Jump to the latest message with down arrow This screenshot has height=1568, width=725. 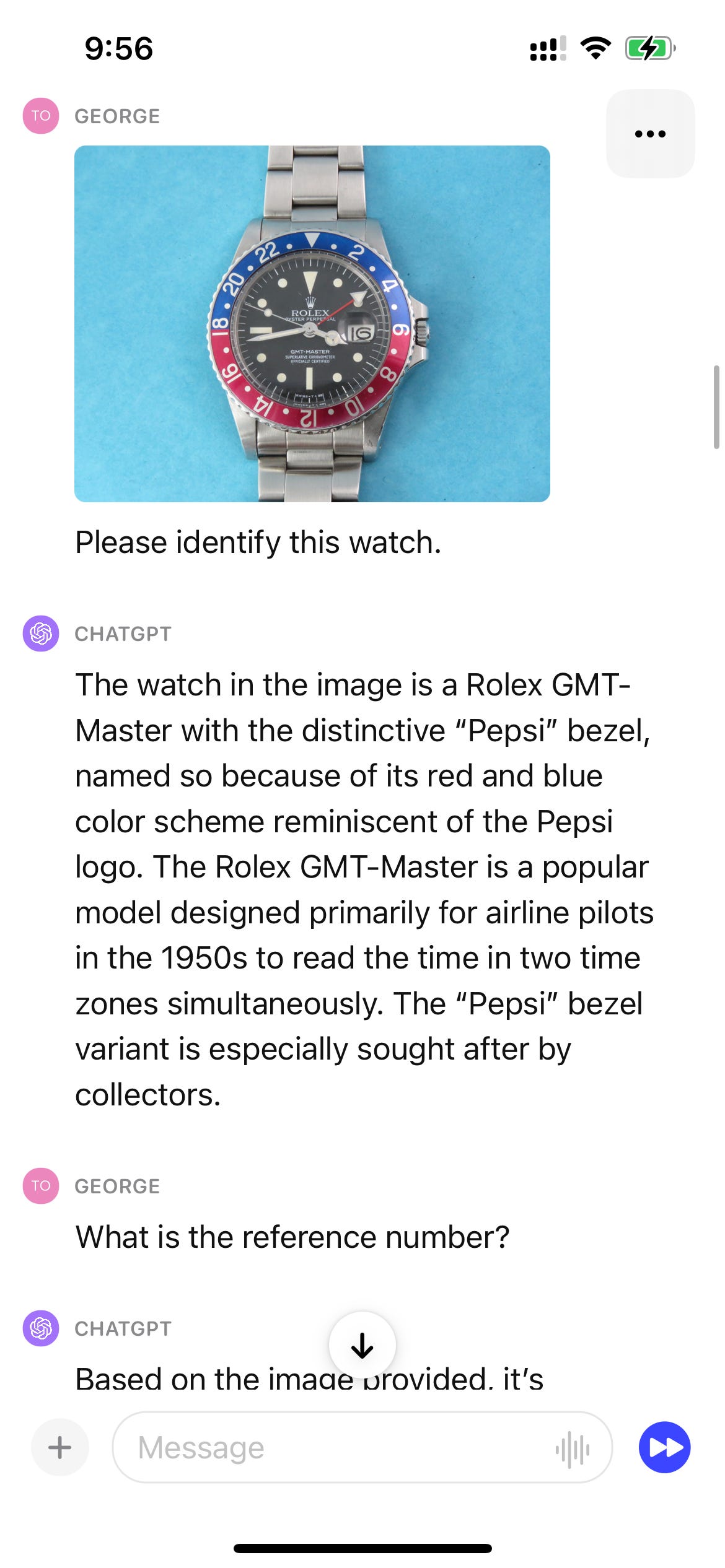(x=362, y=1345)
